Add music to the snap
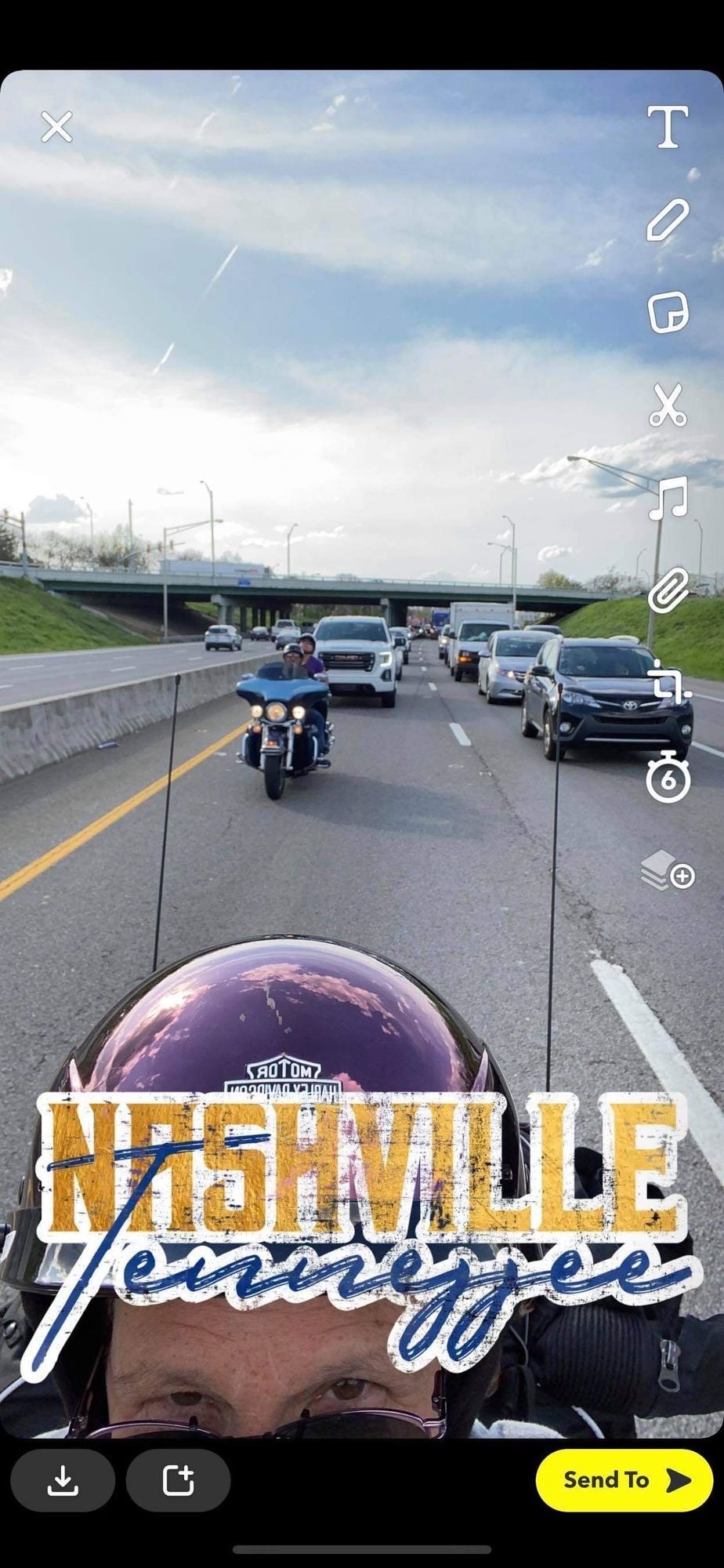This screenshot has height=1568, width=724. [x=668, y=498]
